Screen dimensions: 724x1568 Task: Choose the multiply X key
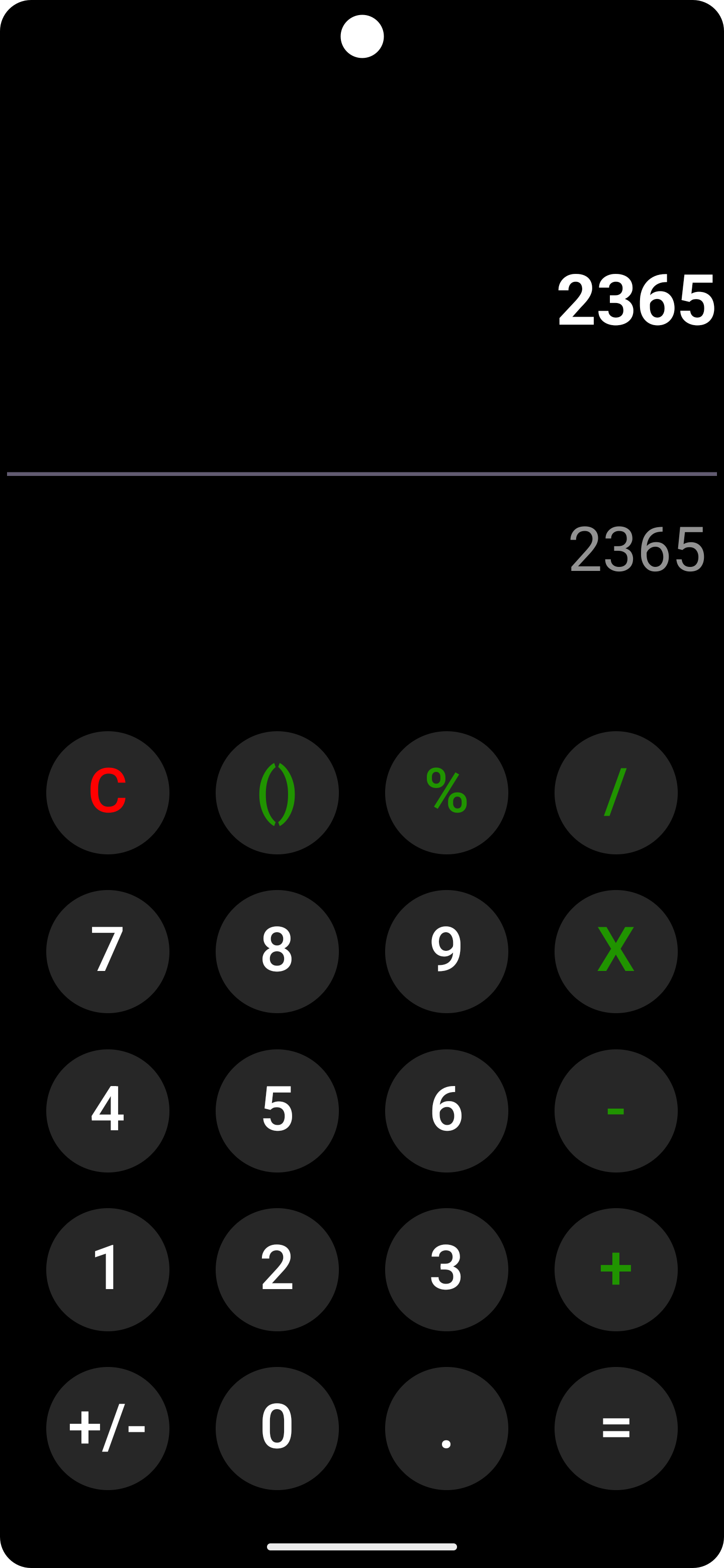pos(615,951)
